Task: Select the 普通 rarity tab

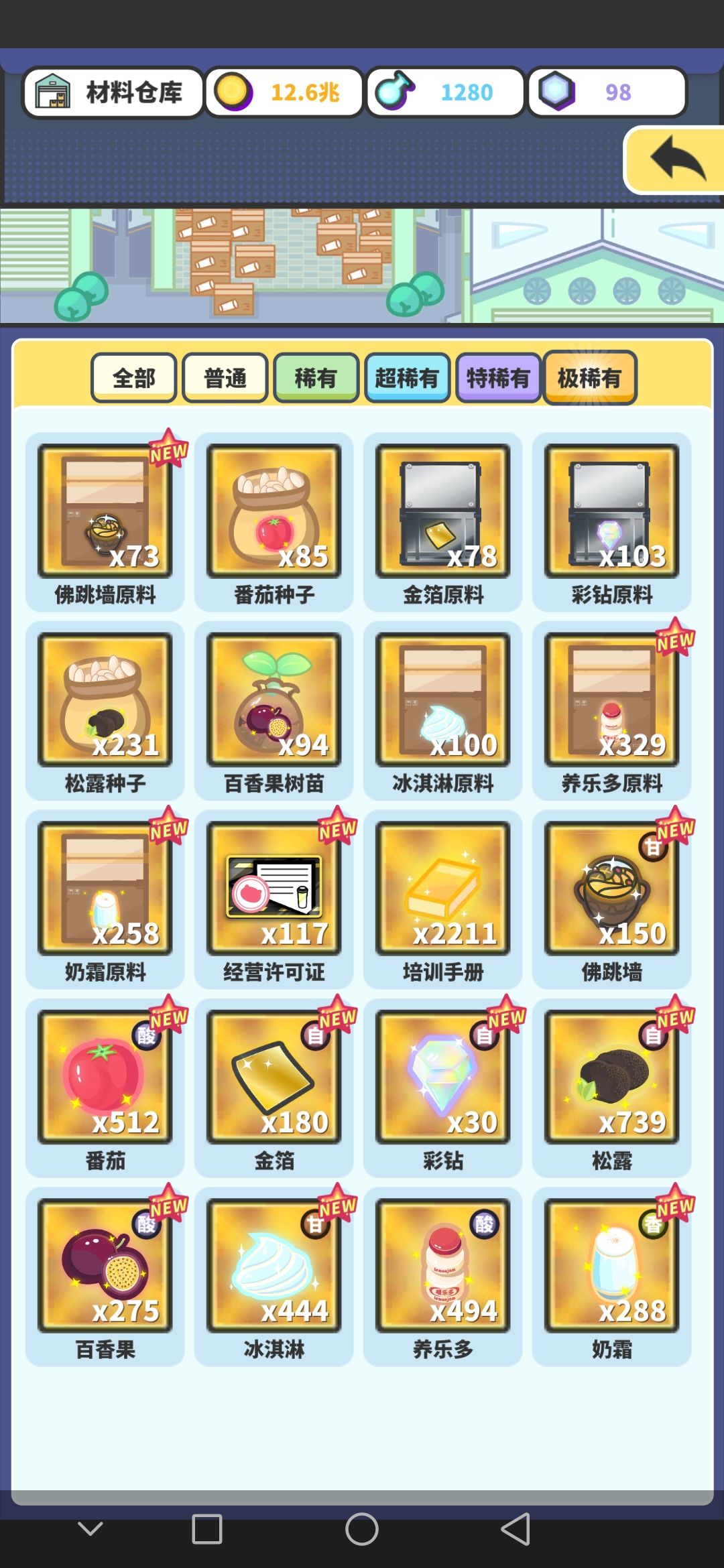Action: 225,378
